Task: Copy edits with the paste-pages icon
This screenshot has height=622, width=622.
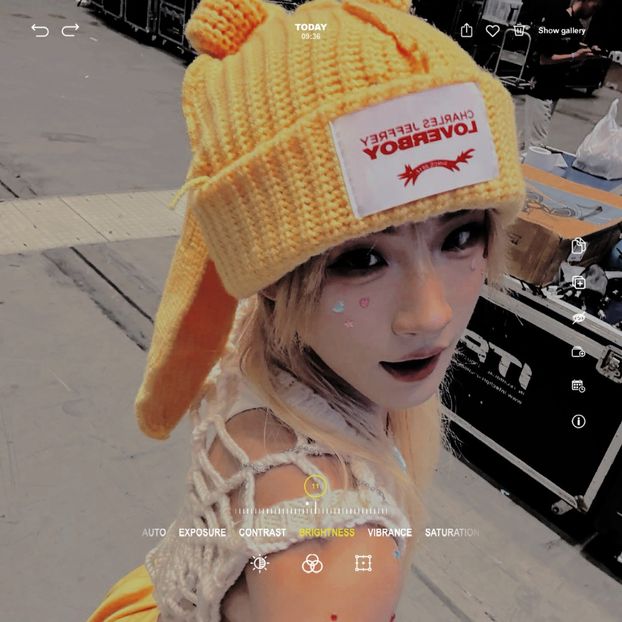Action: [x=578, y=246]
